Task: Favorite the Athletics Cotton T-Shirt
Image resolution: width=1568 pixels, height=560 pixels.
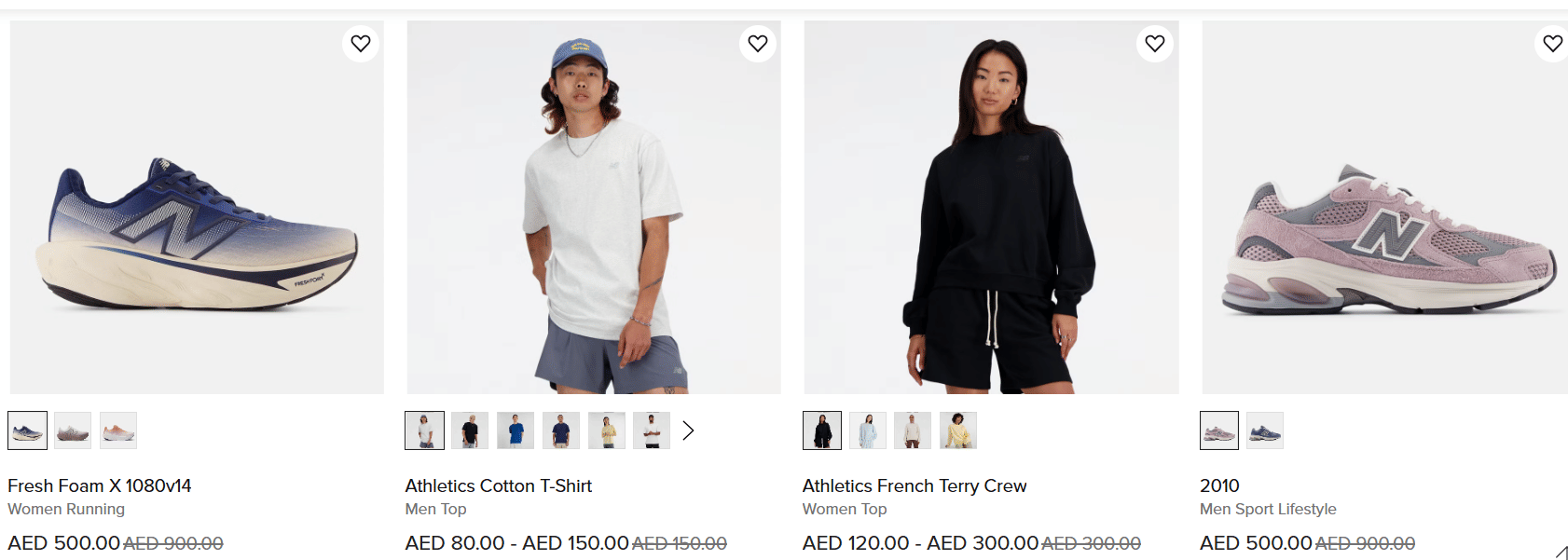Action: [758, 43]
